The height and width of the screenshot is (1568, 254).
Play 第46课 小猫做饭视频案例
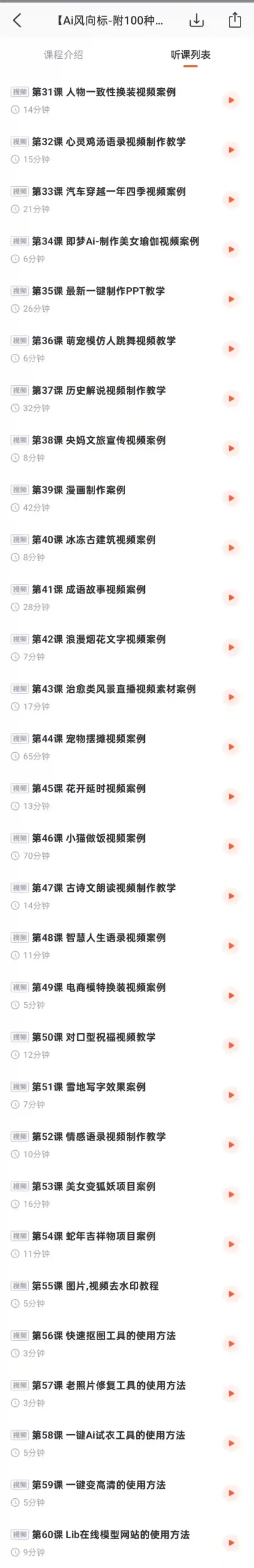[231, 846]
